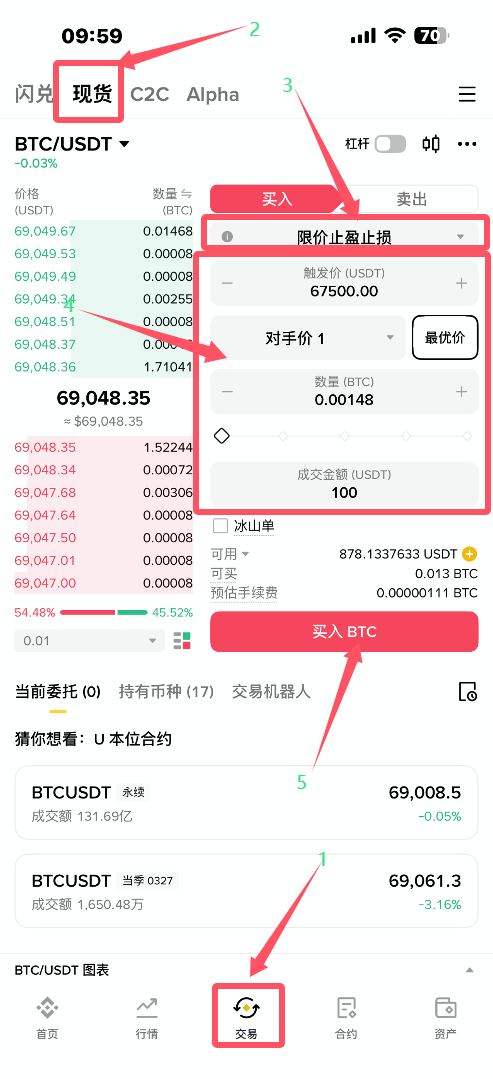
Task: Open the candlestick chart icon
Action: (x=432, y=144)
